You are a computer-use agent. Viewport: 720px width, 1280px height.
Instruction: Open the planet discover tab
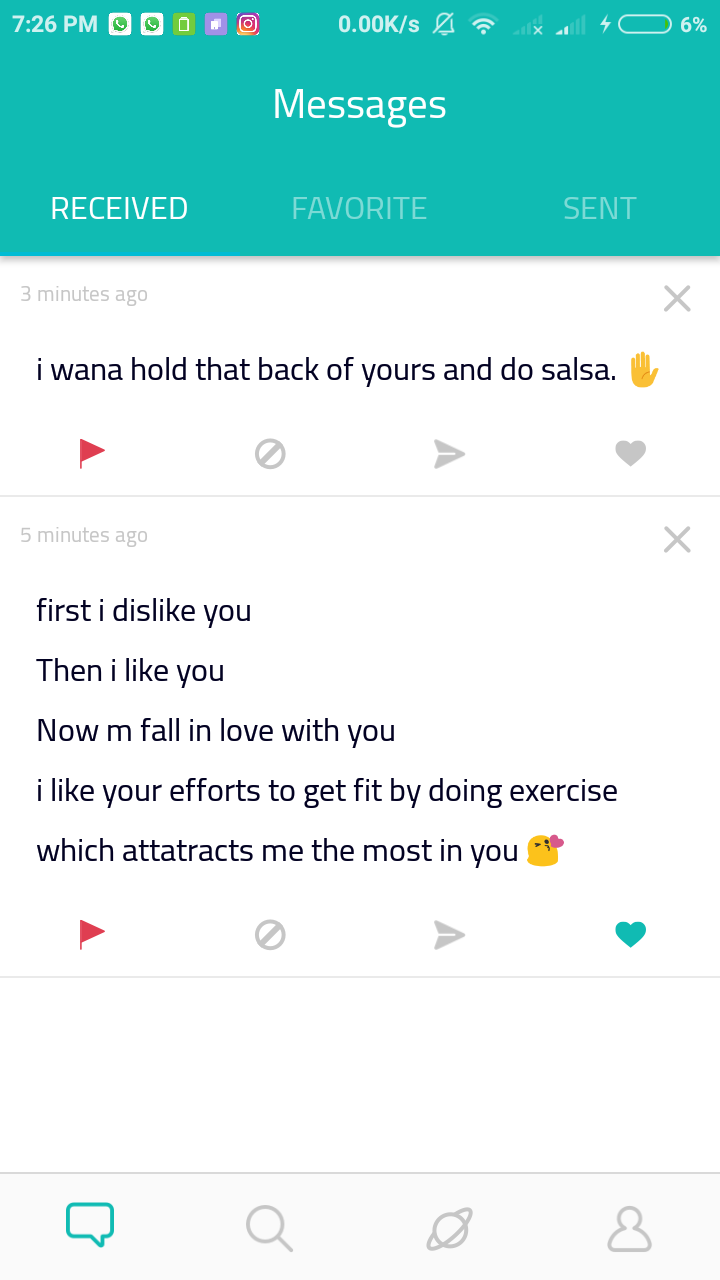click(x=449, y=1228)
